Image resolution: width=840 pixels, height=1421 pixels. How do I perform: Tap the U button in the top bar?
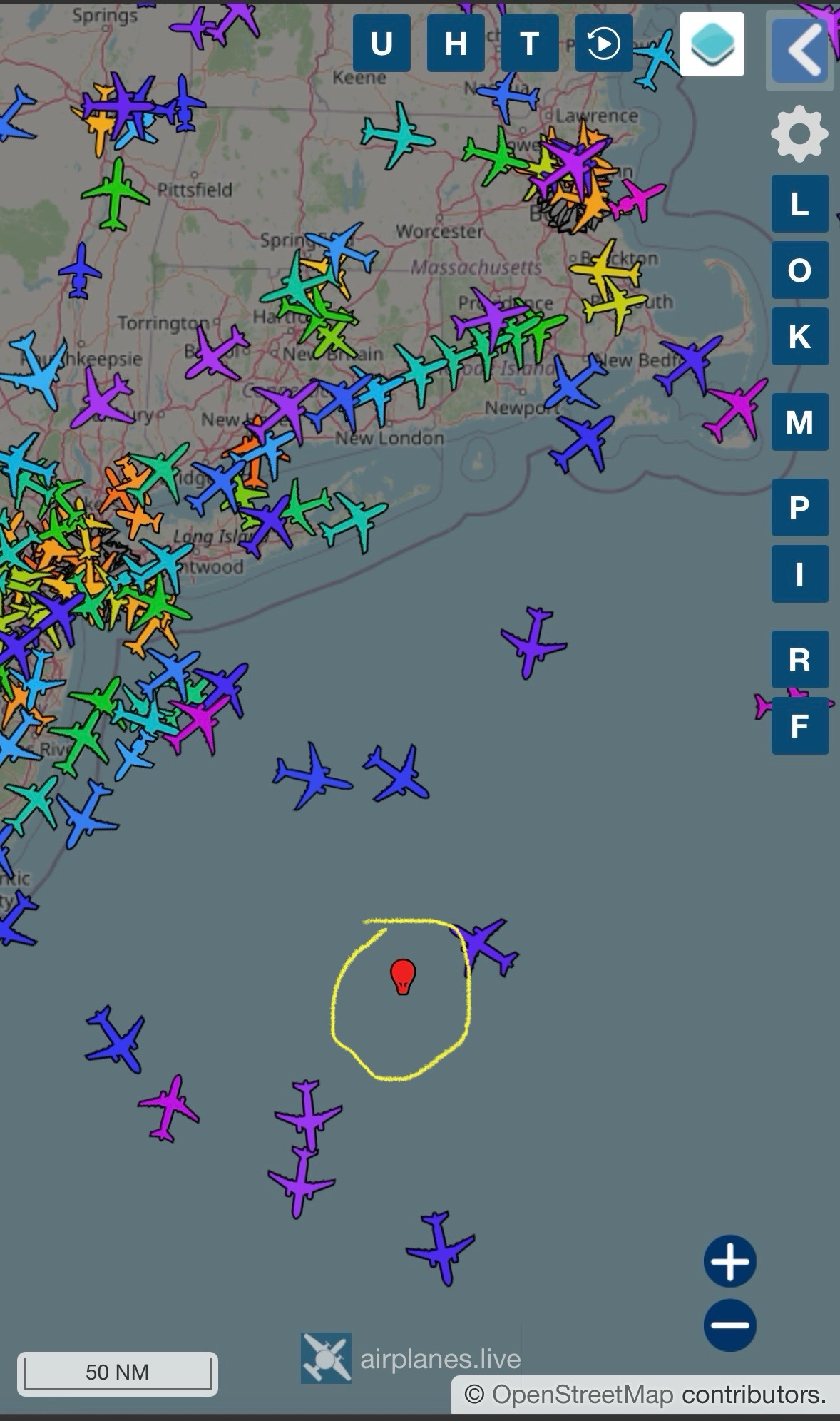(x=381, y=44)
